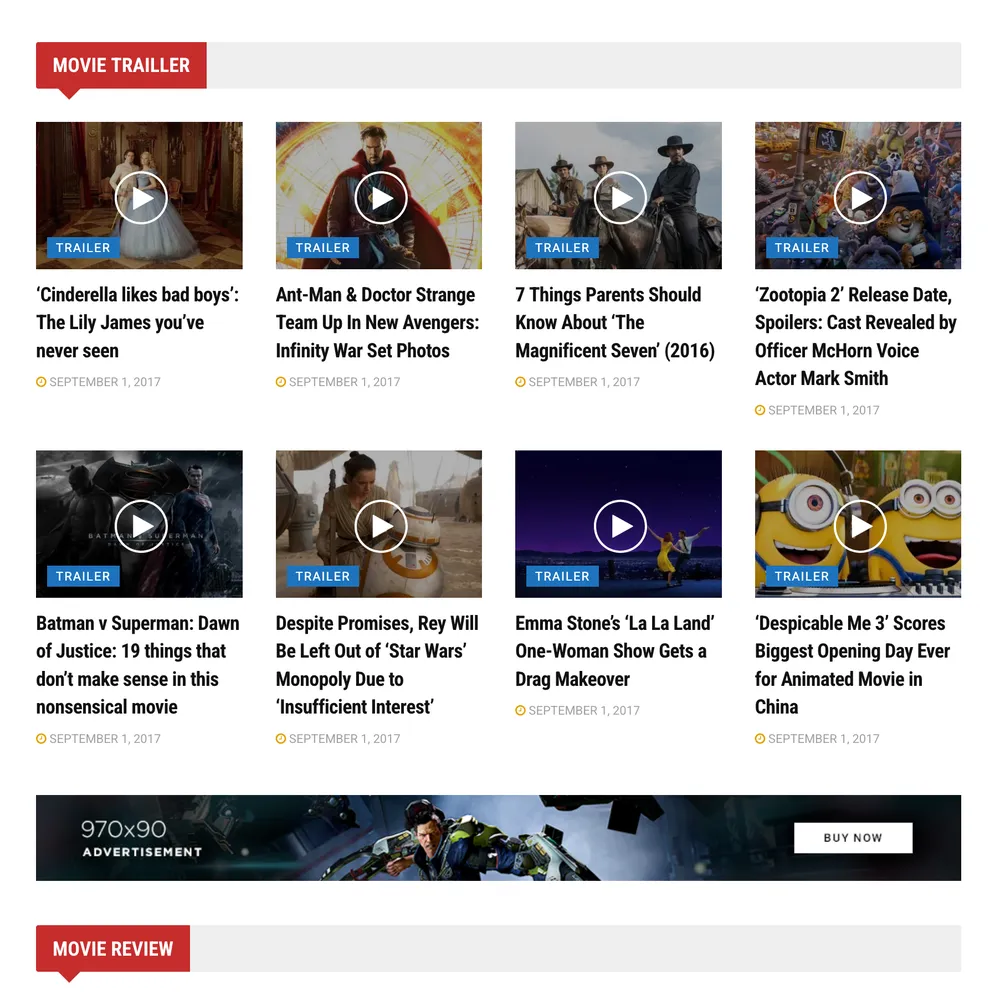The image size is (1000, 1000).
Task: Open the Movie Trailler section heading
Action: [x=121, y=65]
